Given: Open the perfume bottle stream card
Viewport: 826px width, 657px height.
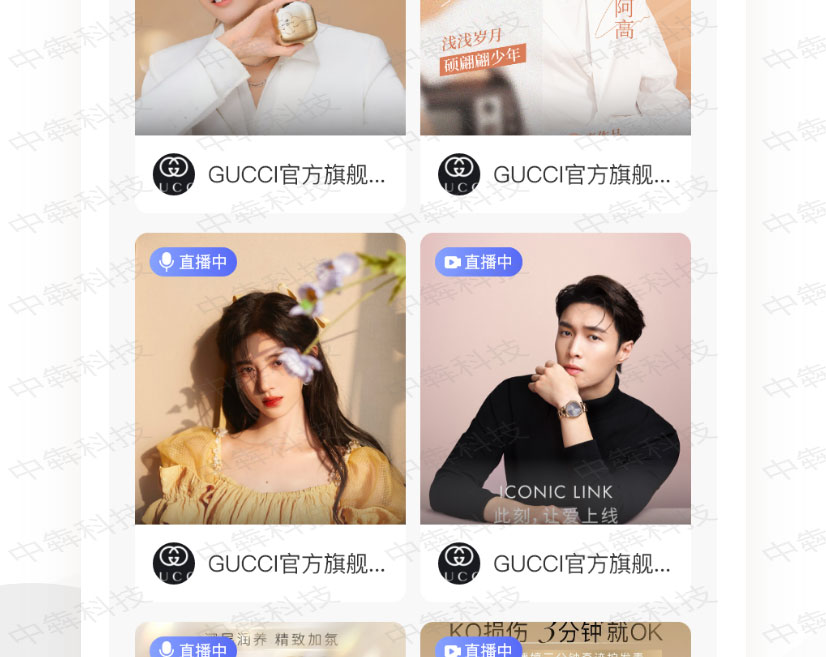Looking at the screenshot, I should (270, 65).
